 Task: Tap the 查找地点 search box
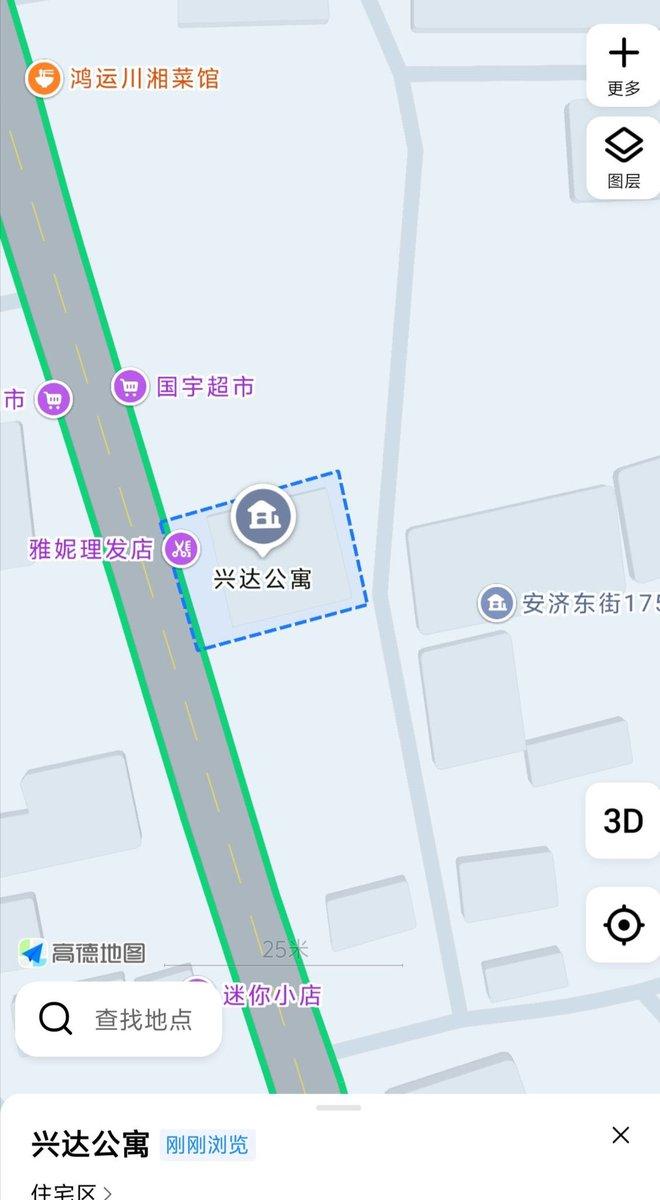[118, 1019]
